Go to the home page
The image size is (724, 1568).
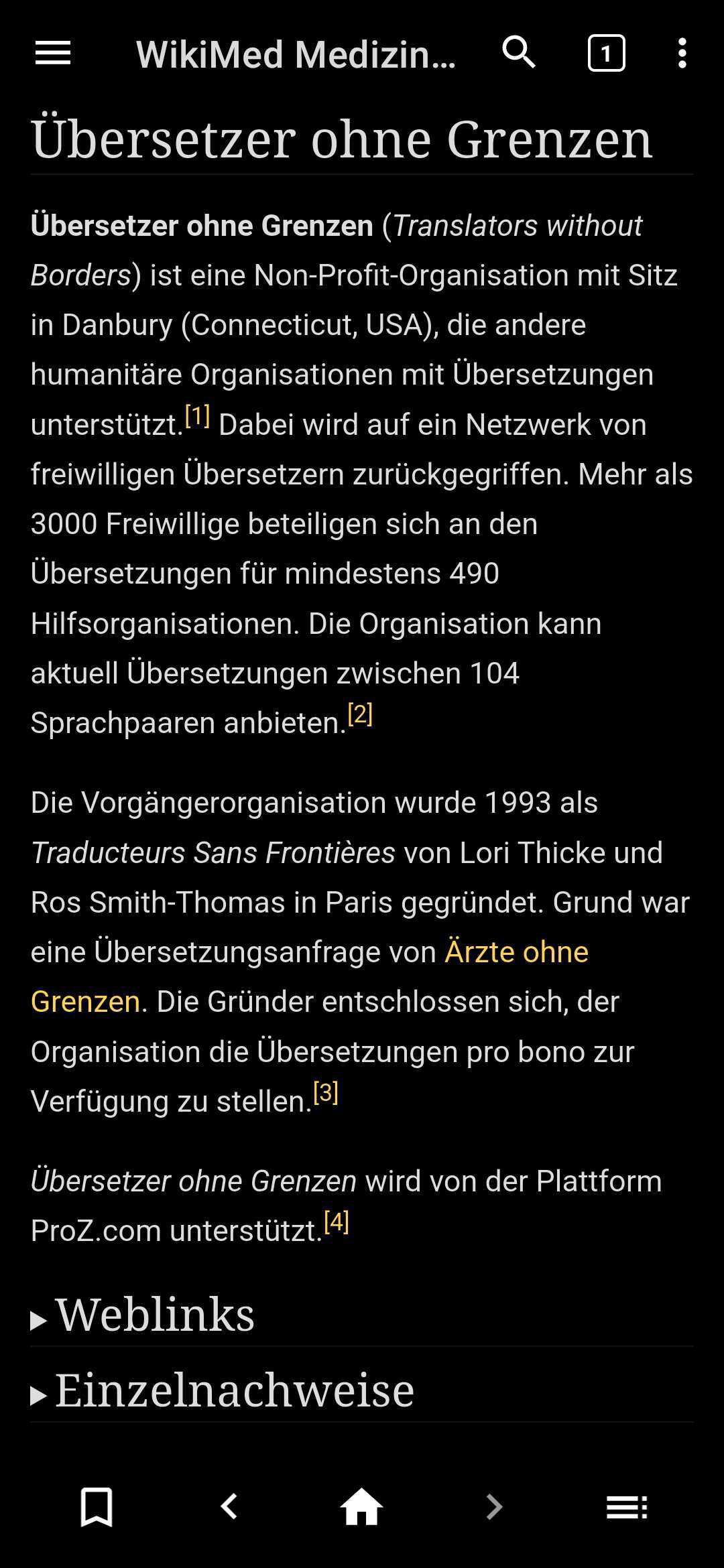tap(361, 1508)
